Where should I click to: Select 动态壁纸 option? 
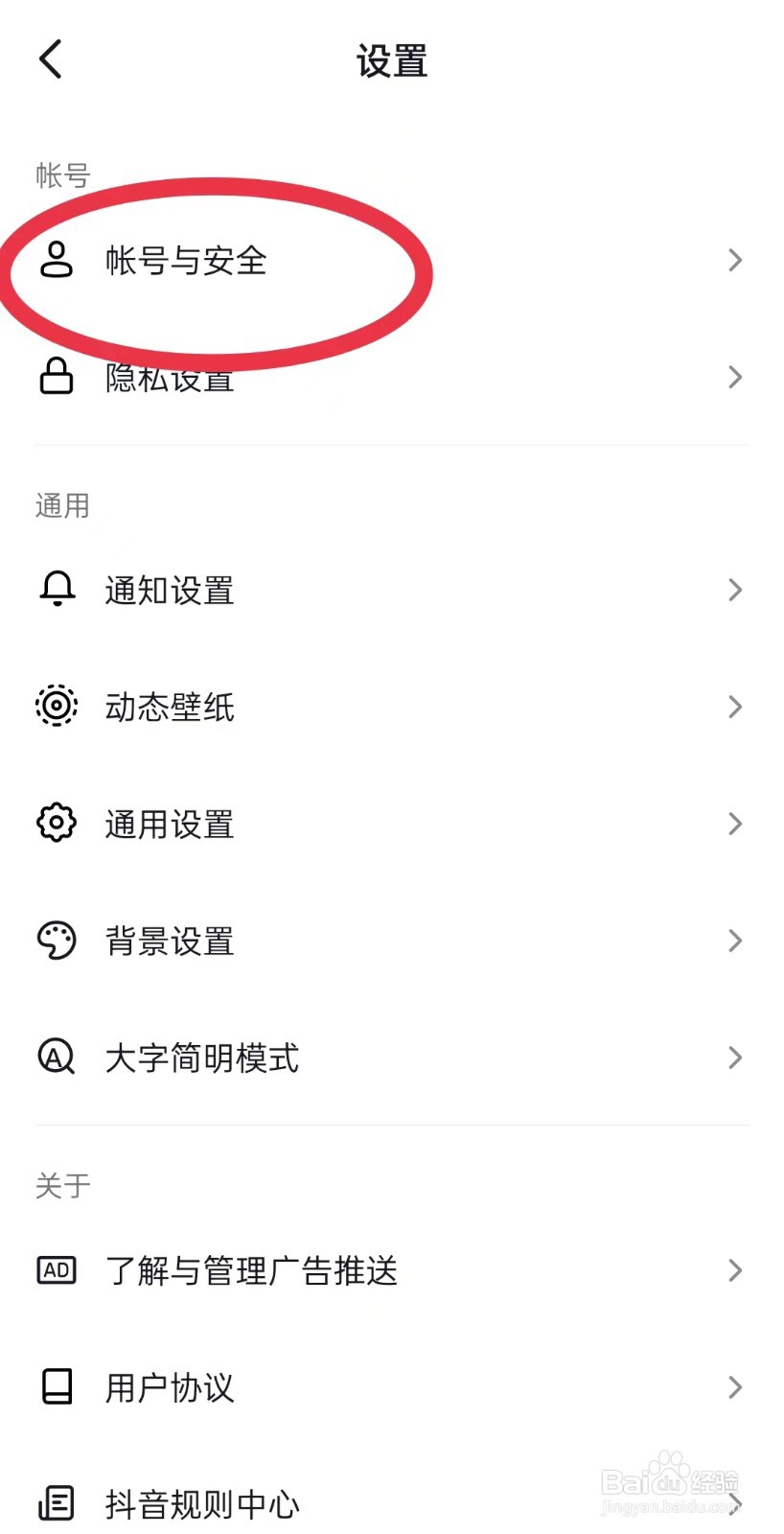(x=170, y=708)
